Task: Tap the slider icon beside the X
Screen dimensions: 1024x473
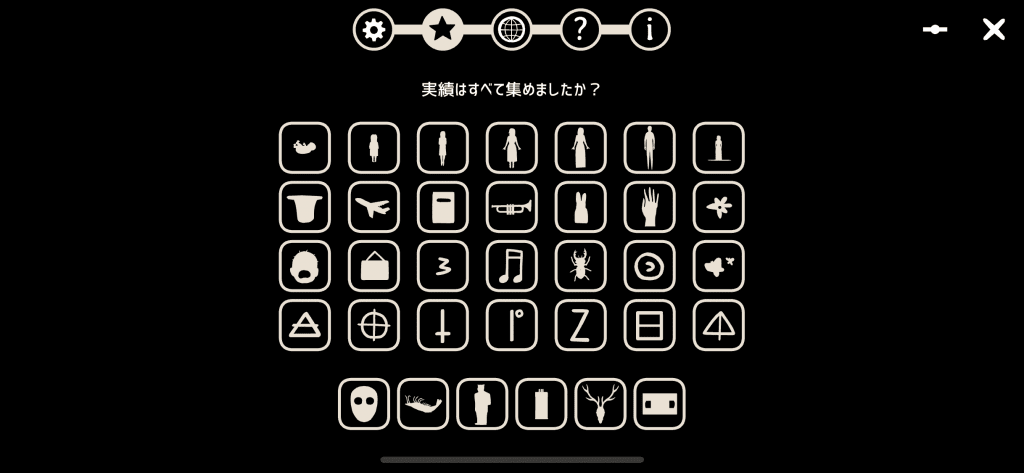Action: [x=935, y=29]
